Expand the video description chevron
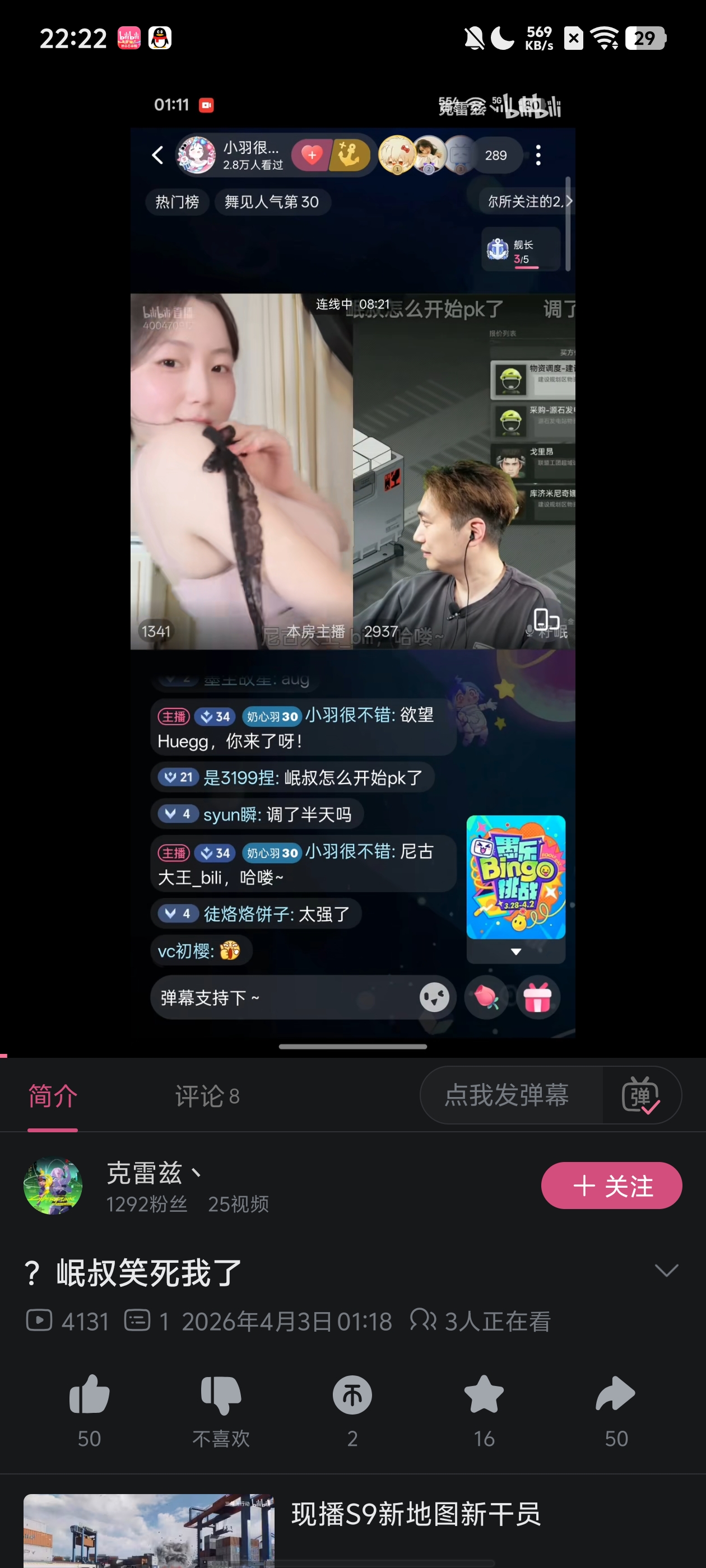 [x=666, y=1270]
